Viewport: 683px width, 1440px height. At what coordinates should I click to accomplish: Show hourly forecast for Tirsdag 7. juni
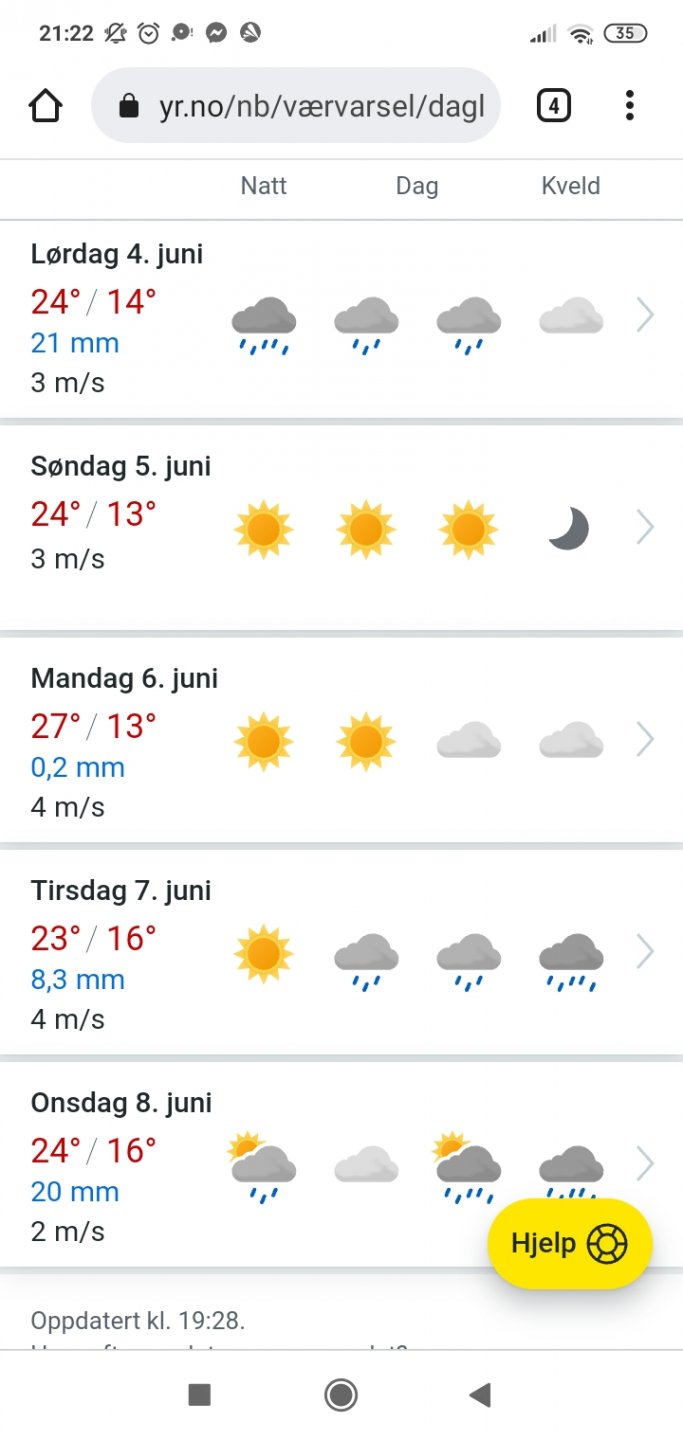(x=340, y=952)
